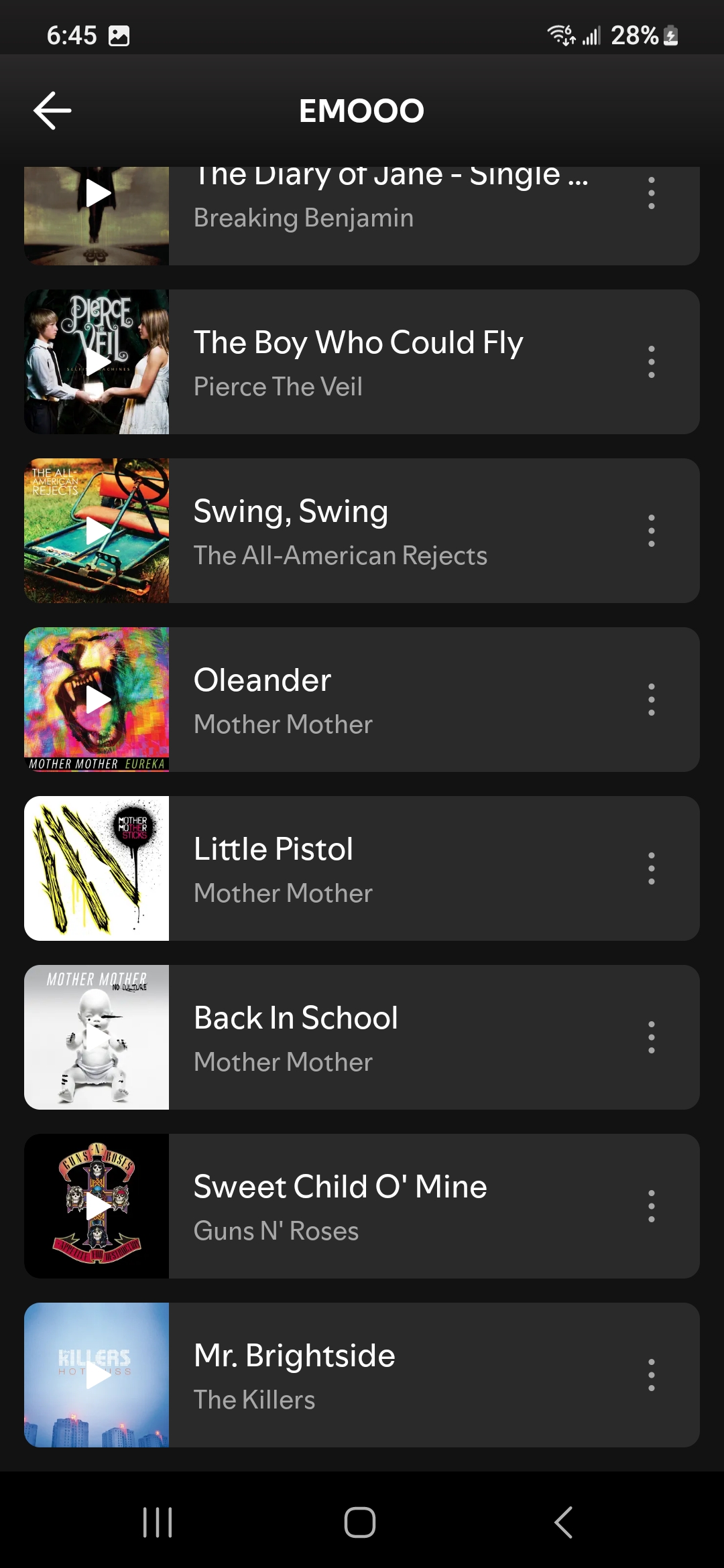Play The Boy Who Could Fly
Viewport: 724px width, 1568px height.
coord(97,362)
